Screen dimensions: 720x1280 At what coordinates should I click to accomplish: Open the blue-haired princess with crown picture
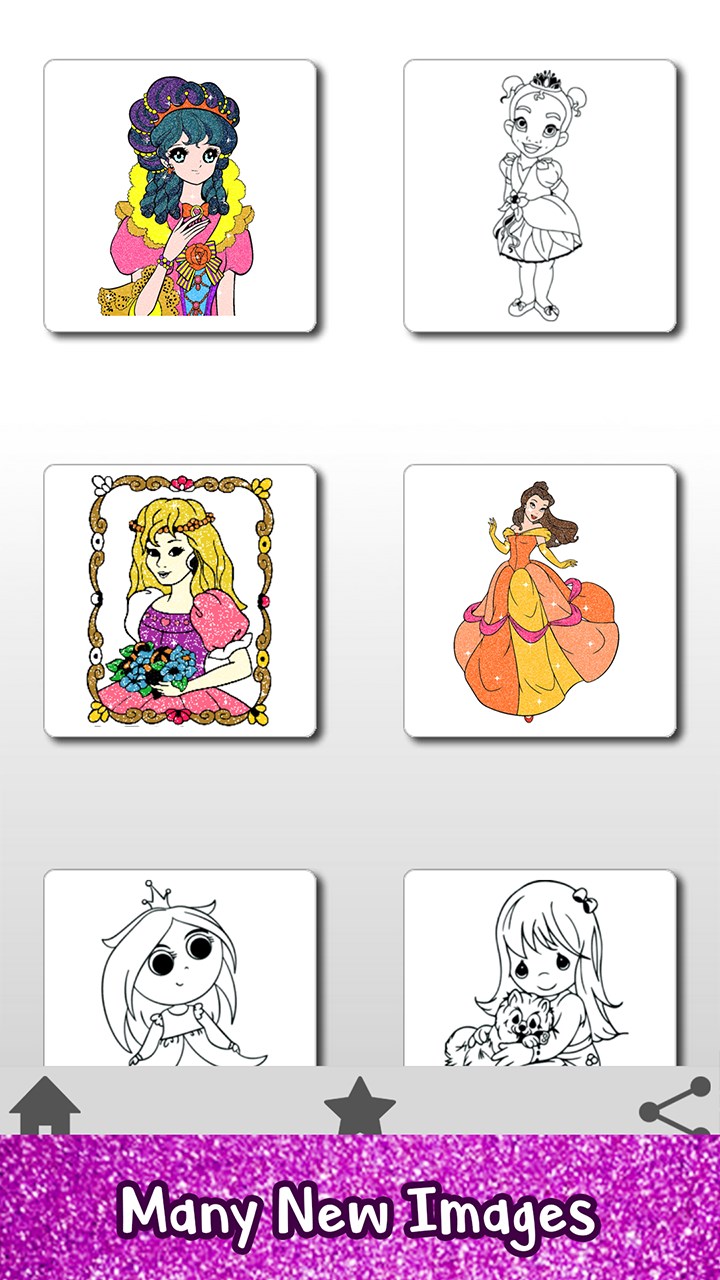pos(180,196)
